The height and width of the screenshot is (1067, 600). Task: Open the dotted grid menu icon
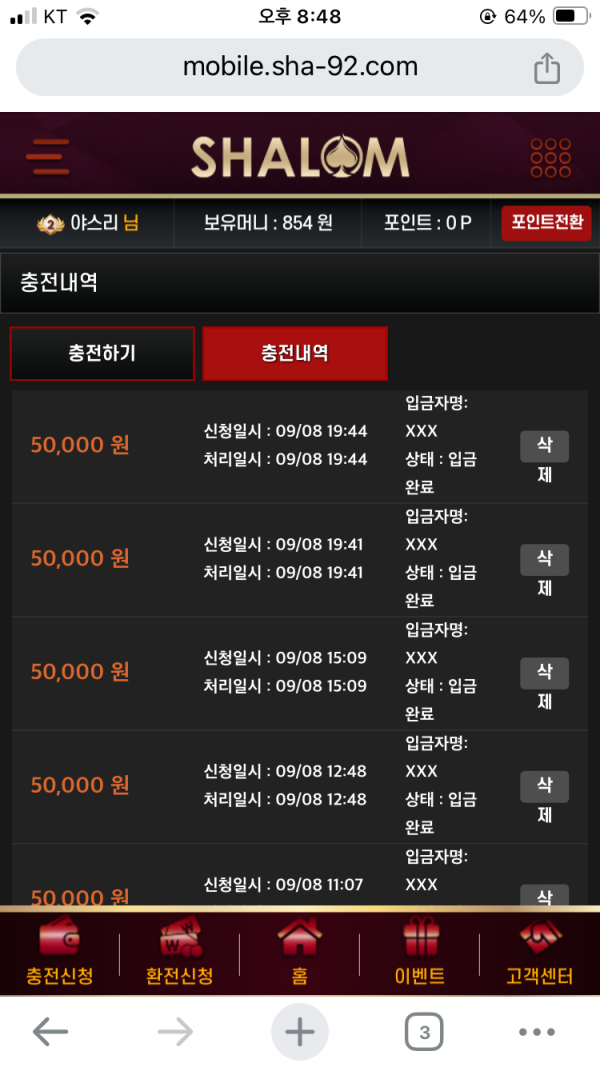pos(550,158)
